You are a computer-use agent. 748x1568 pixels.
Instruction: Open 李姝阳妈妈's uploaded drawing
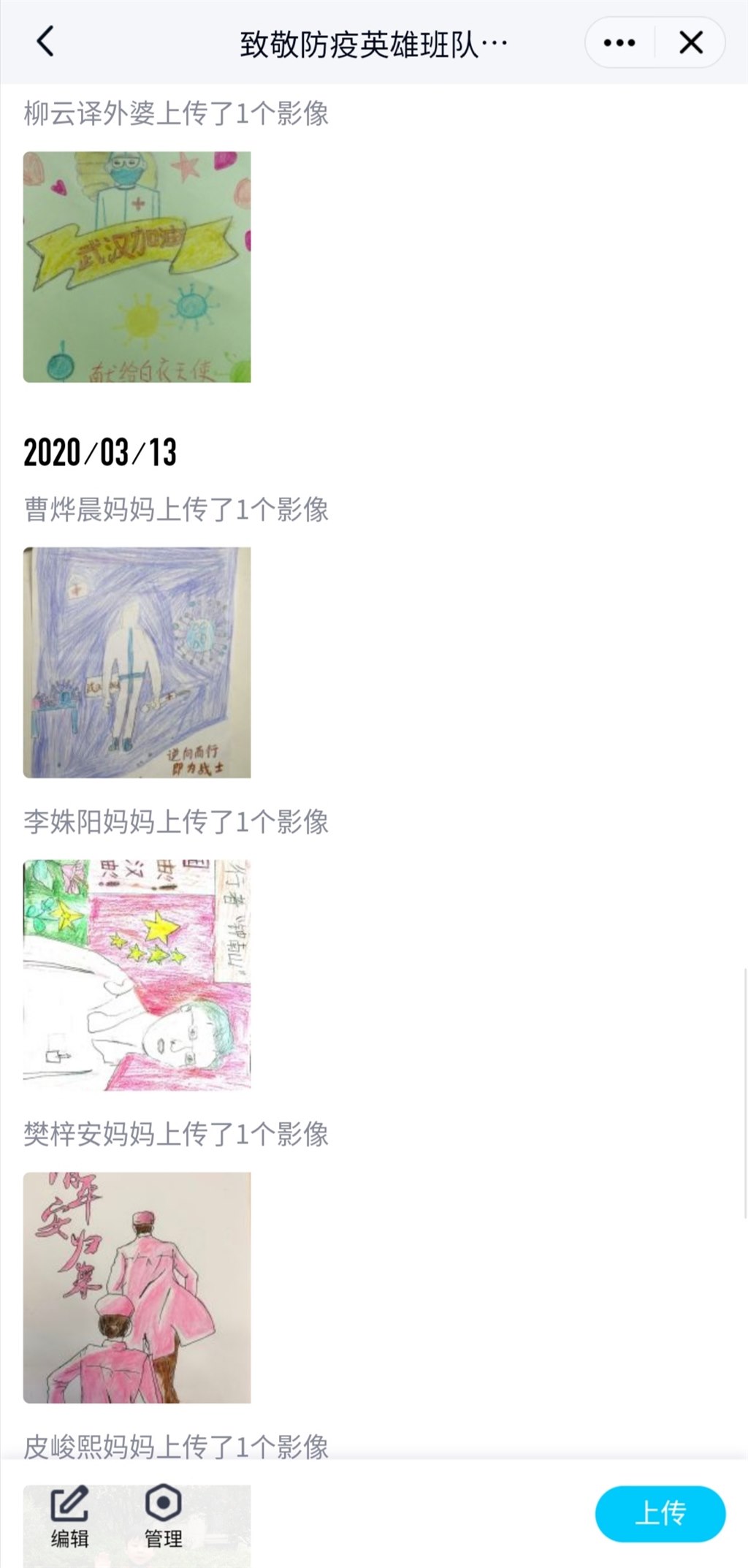coord(137,975)
